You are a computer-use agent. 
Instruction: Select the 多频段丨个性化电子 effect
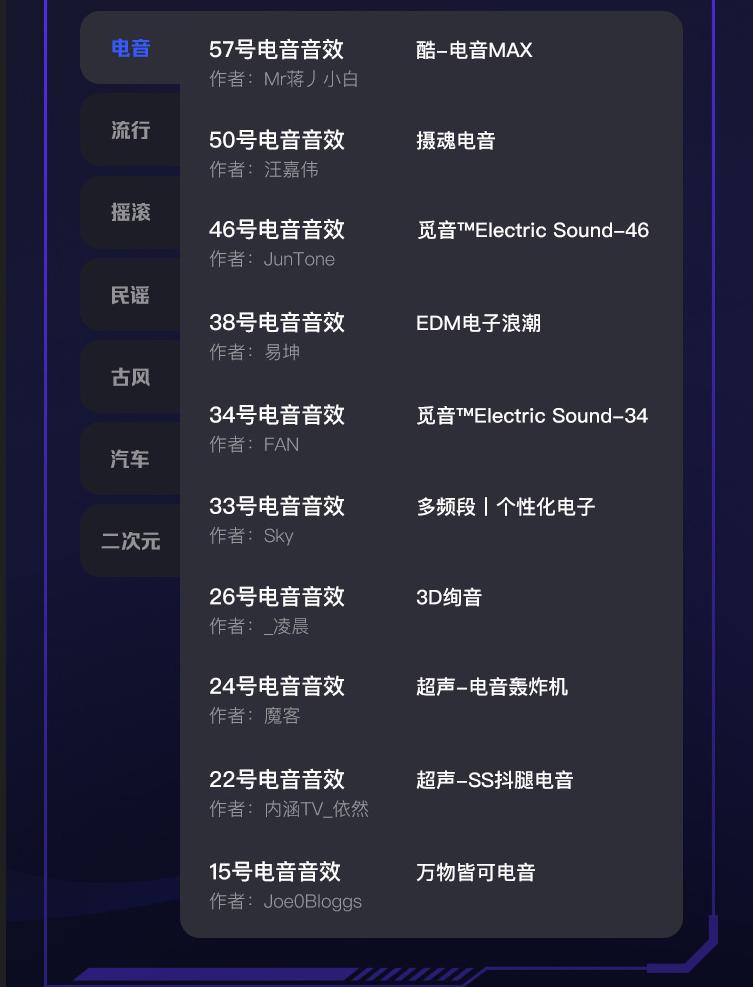click(506, 507)
